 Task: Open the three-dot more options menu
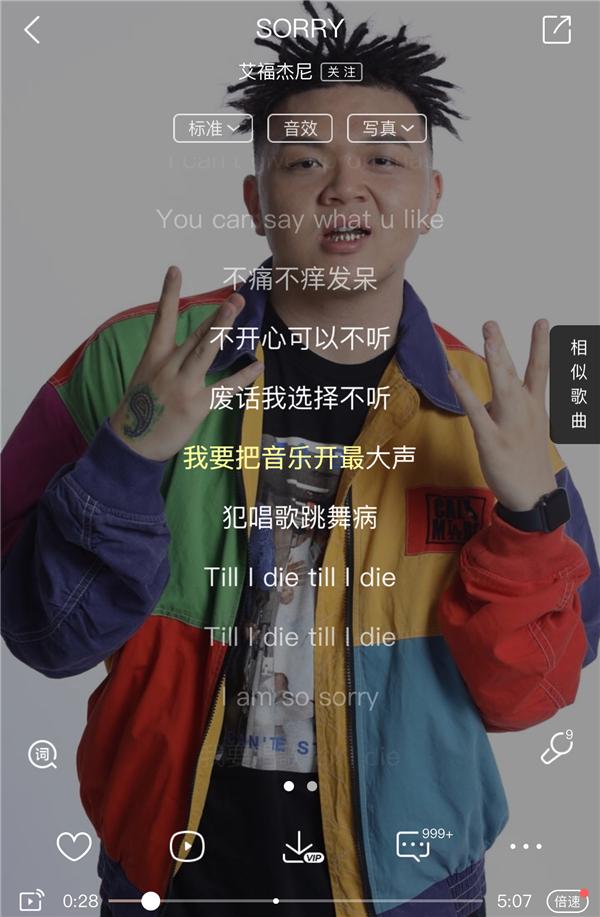point(526,846)
